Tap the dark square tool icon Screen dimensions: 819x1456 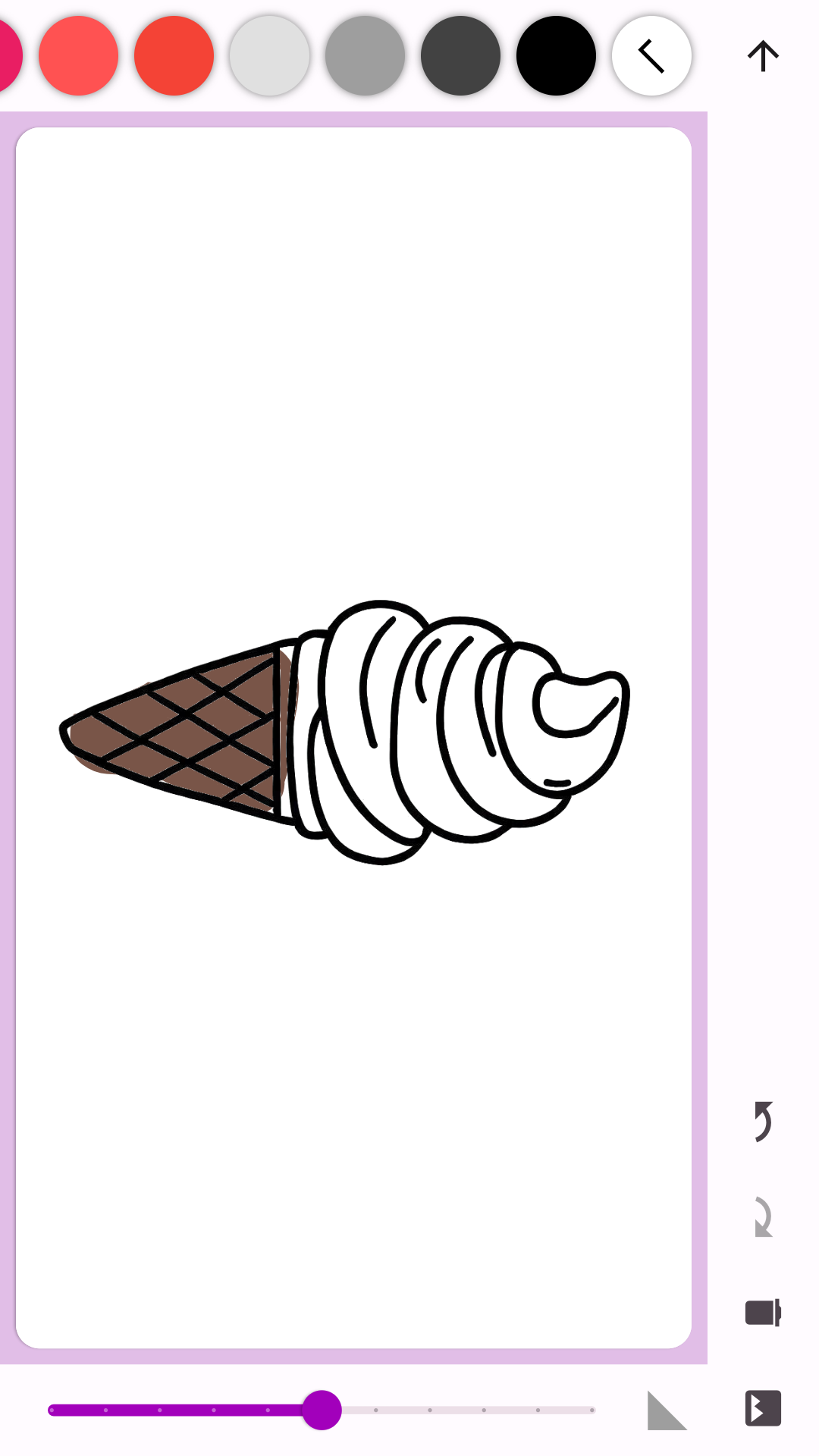tap(763, 1408)
